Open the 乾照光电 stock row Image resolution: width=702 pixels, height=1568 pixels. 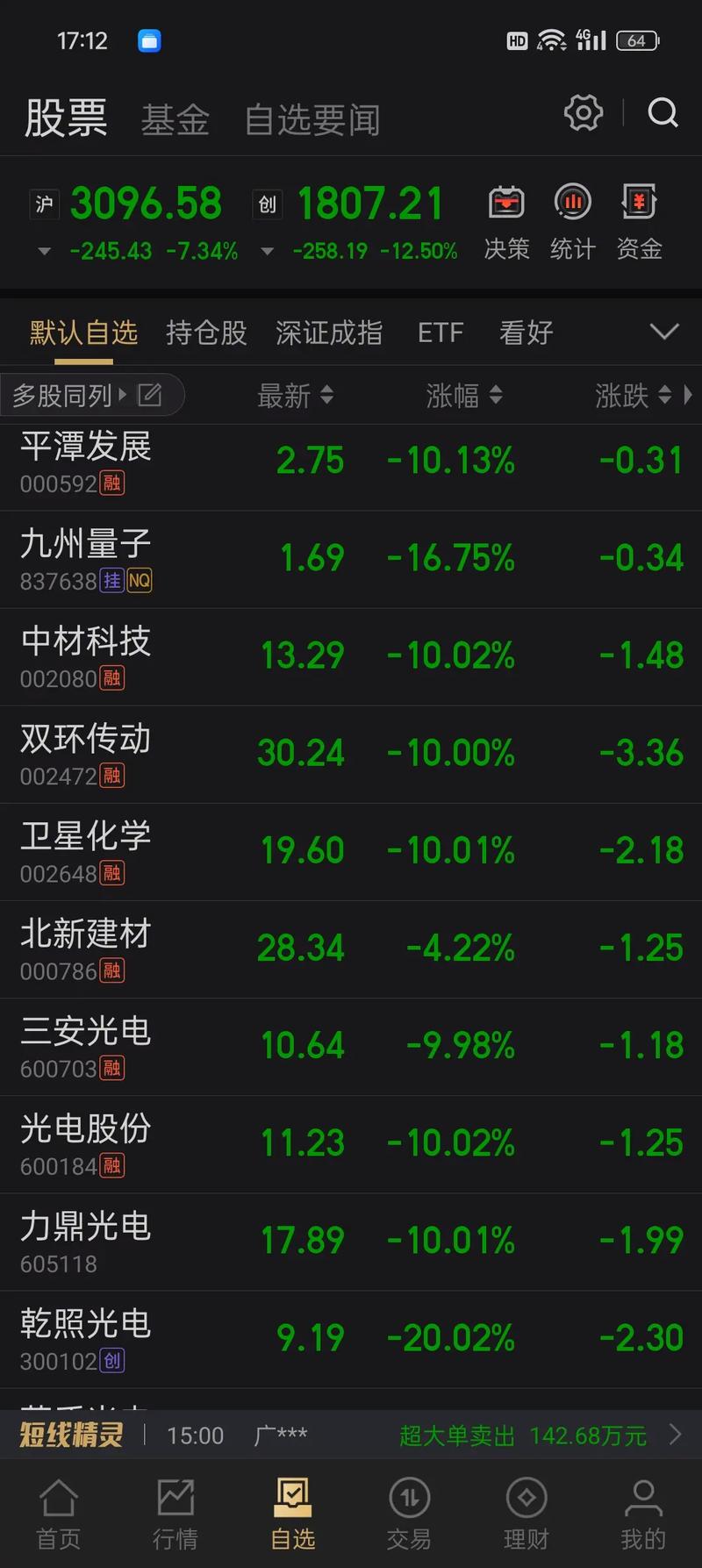[x=351, y=1339]
